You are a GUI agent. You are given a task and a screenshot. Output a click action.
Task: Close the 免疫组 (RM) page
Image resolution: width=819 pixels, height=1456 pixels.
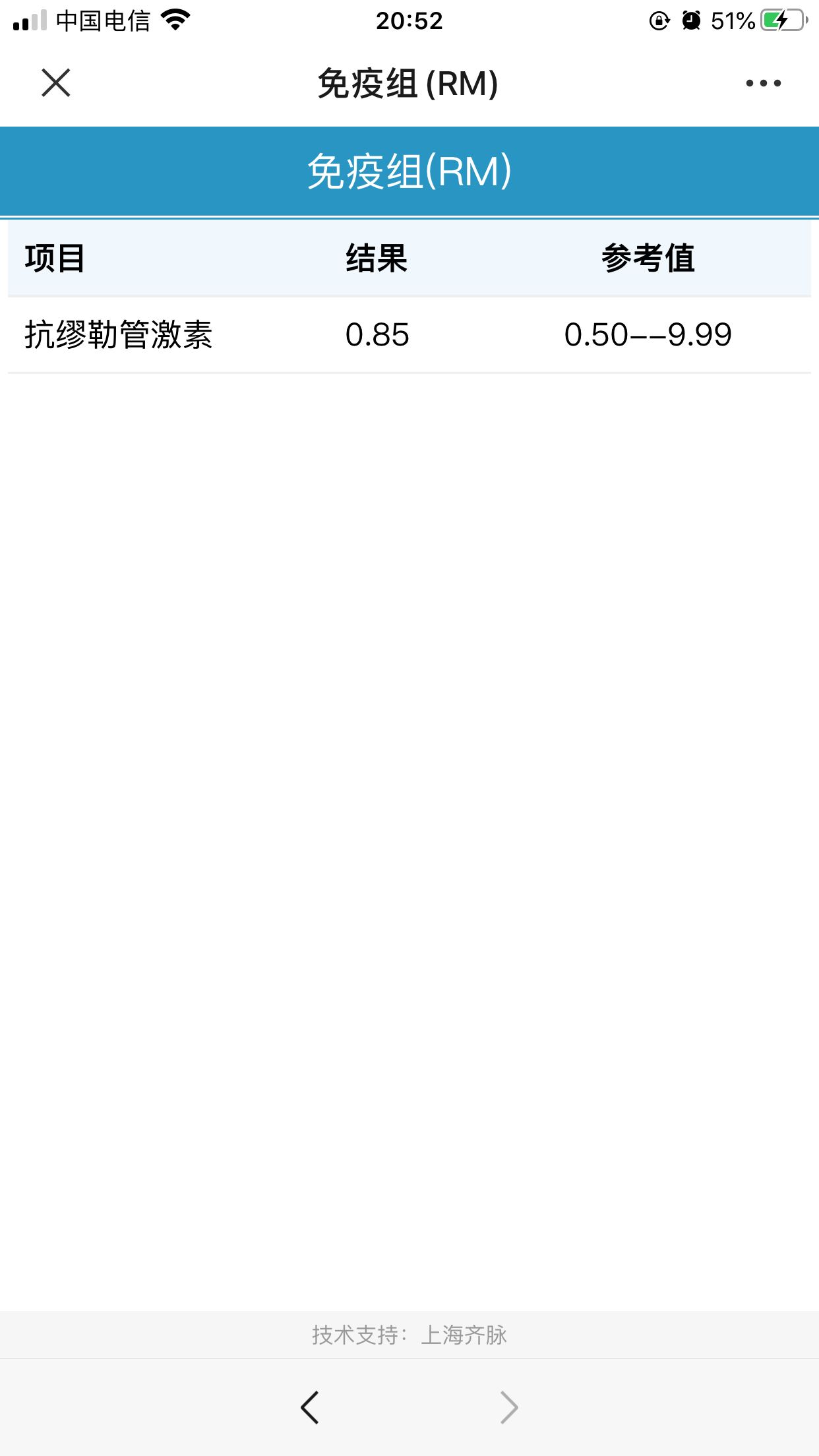(56, 83)
